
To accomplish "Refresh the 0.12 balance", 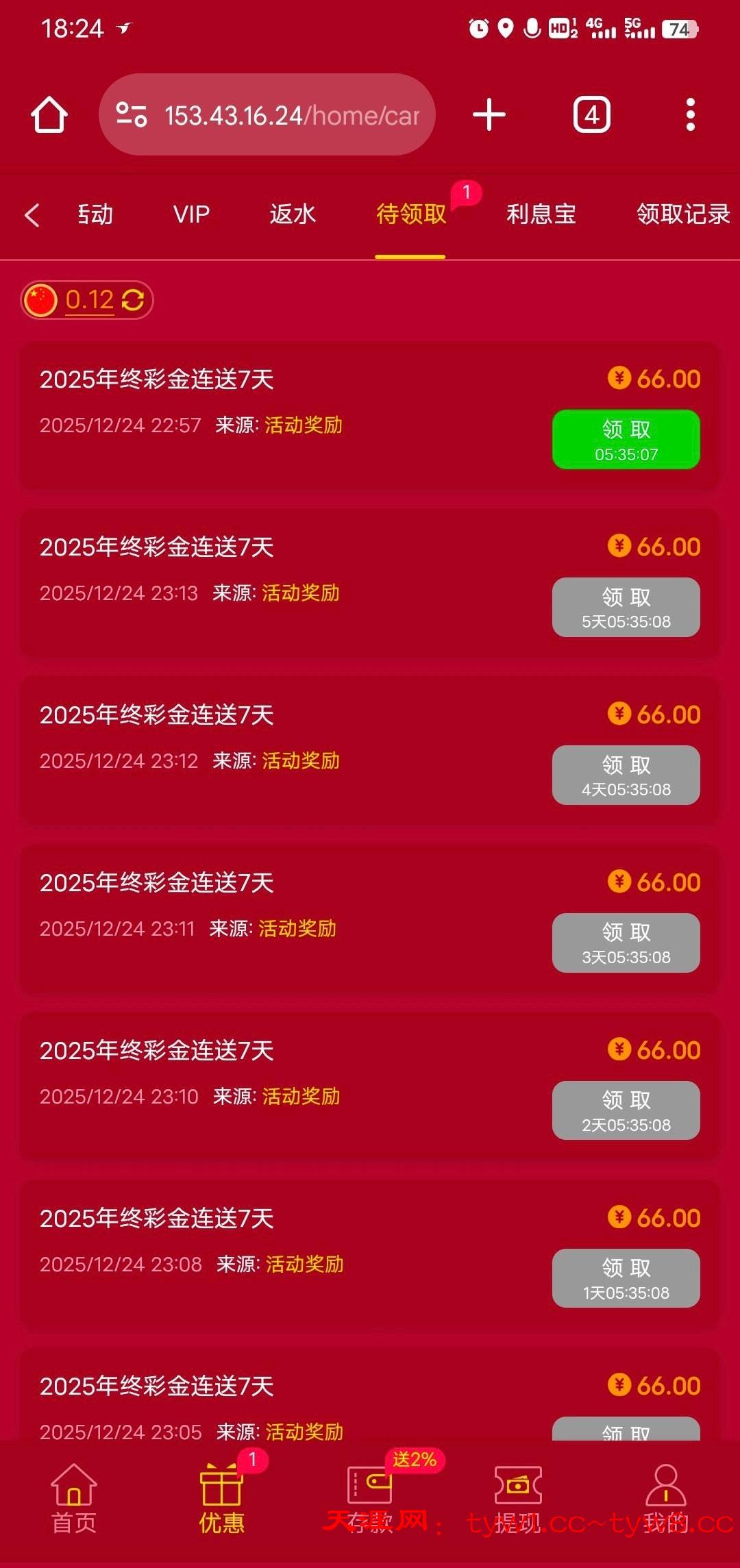I will pos(133,300).
